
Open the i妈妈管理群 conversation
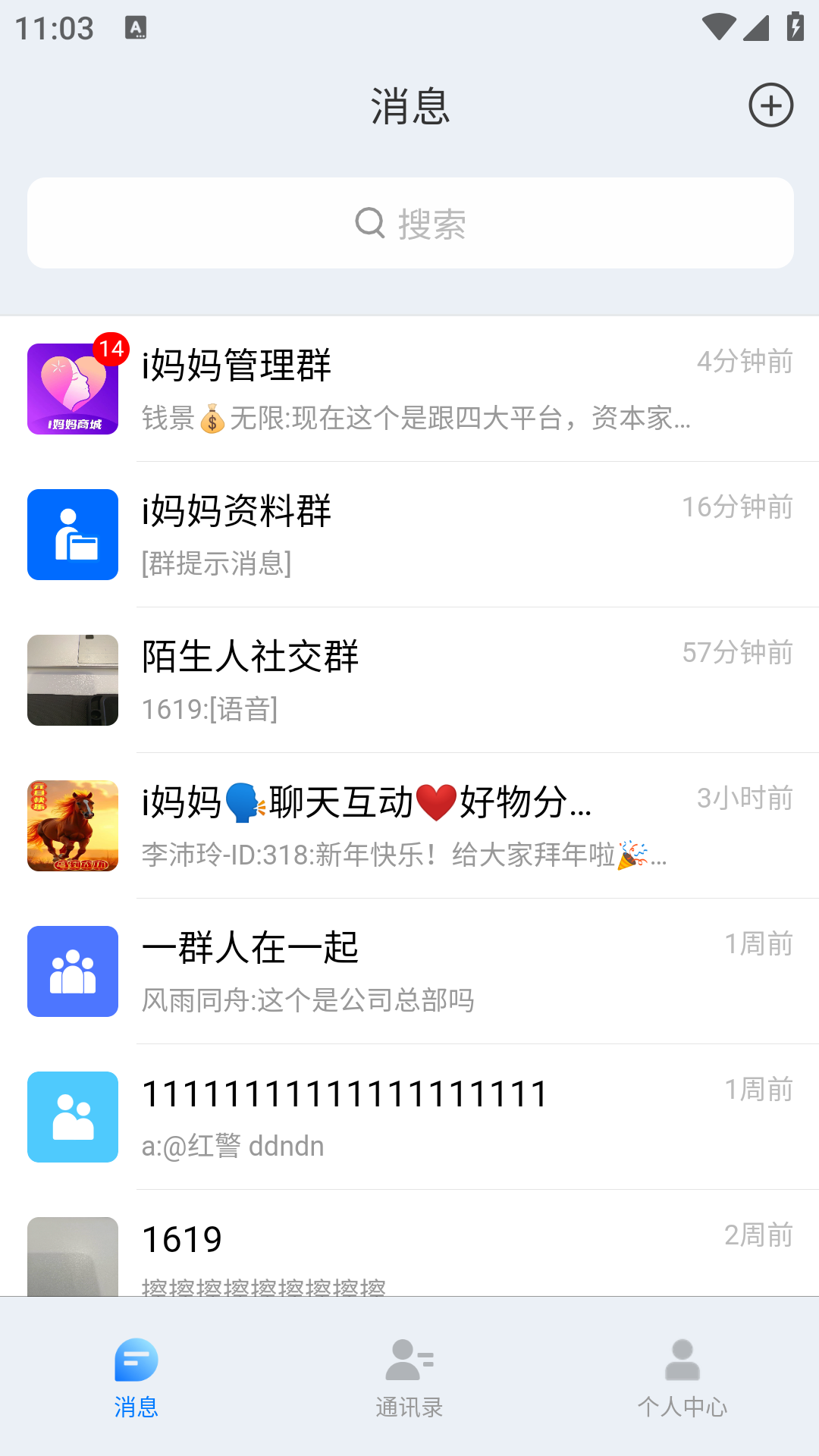click(x=409, y=388)
